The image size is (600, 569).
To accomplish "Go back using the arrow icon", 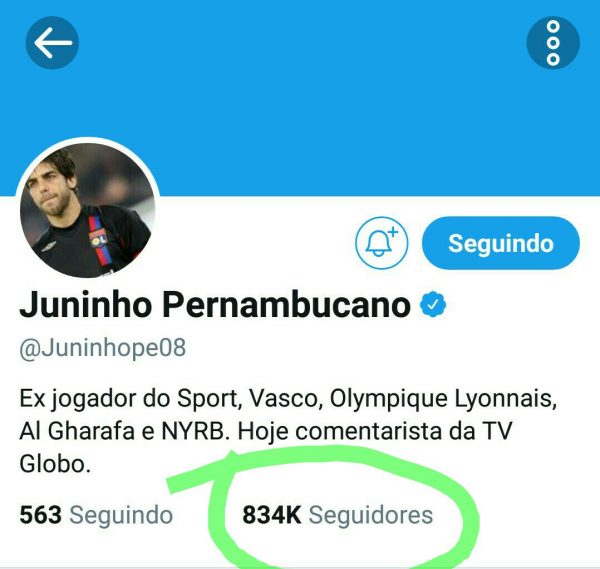I will click(x=52, y=43).
